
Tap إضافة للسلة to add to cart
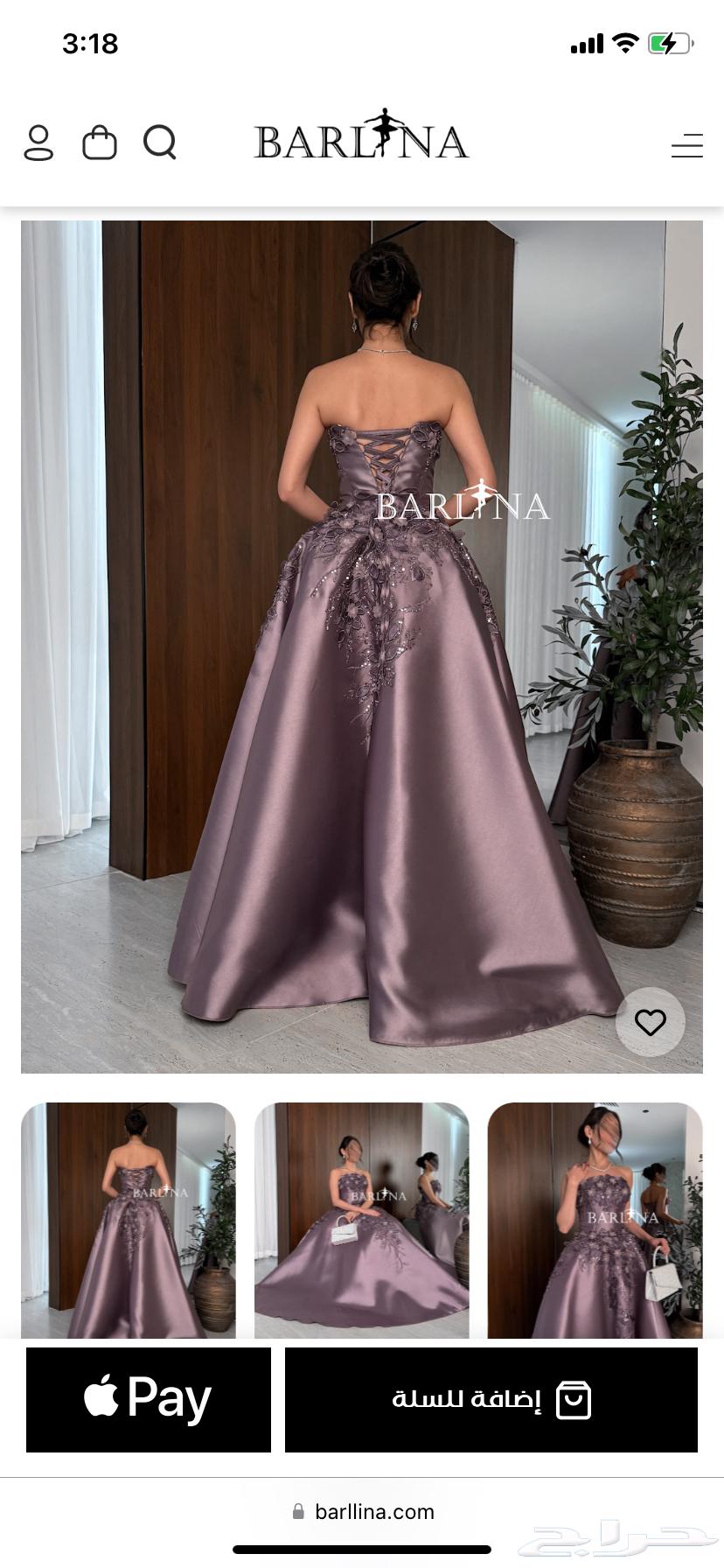coord(491,1400)
